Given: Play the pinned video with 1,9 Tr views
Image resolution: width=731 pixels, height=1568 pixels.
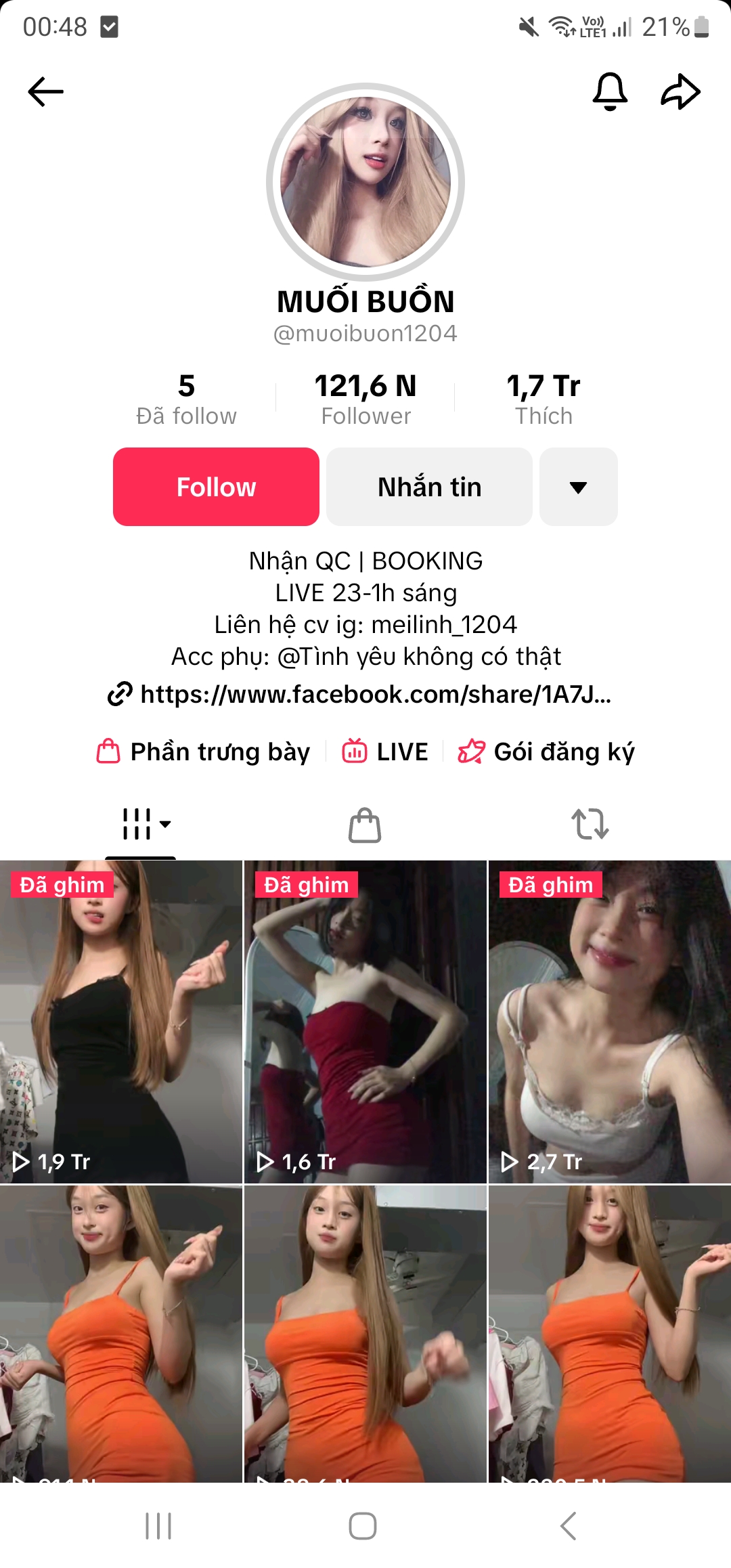Looking at the screenshot, I should 120,1022.
